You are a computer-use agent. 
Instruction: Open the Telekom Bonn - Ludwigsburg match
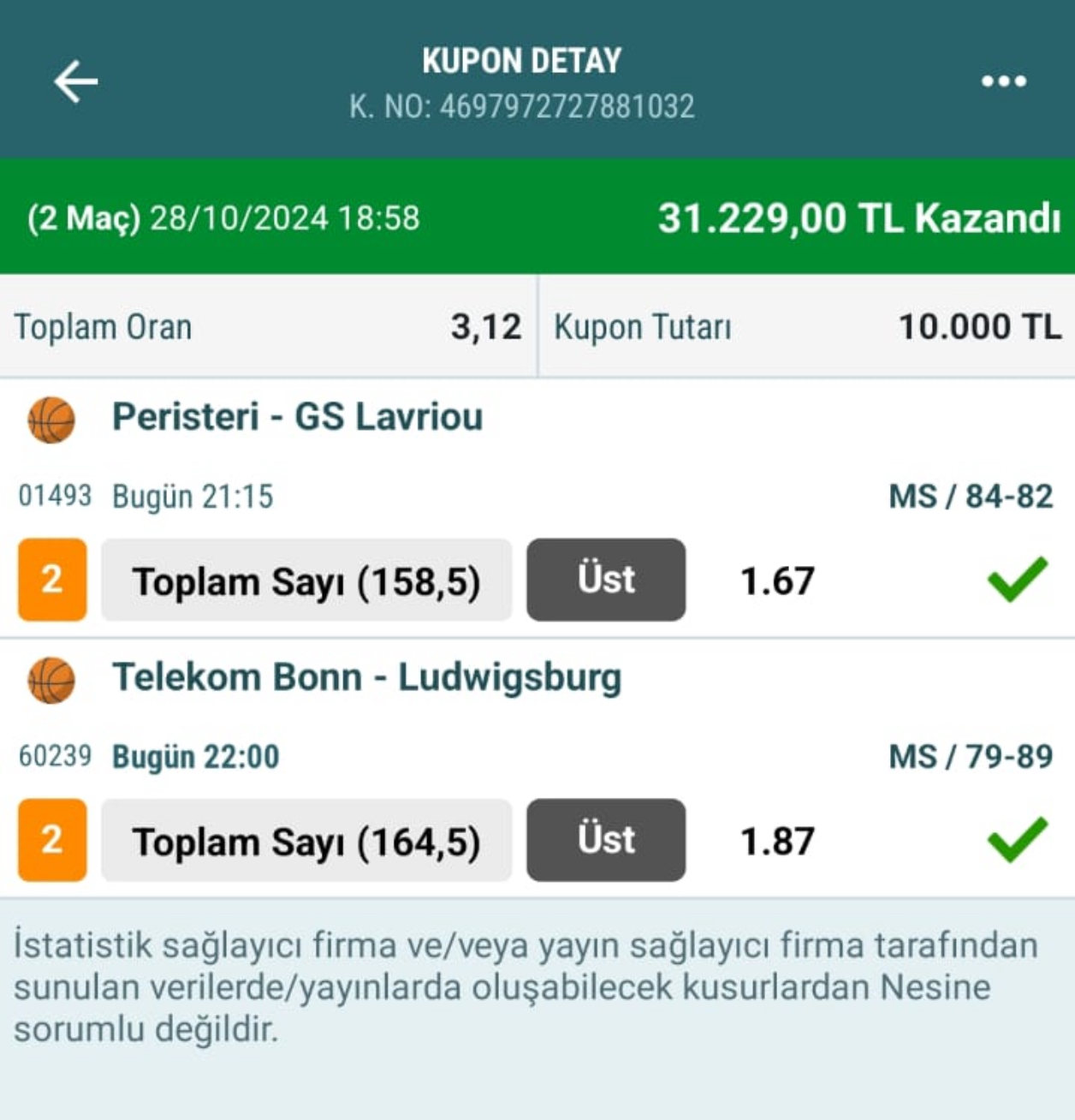(x=366, y=678)
